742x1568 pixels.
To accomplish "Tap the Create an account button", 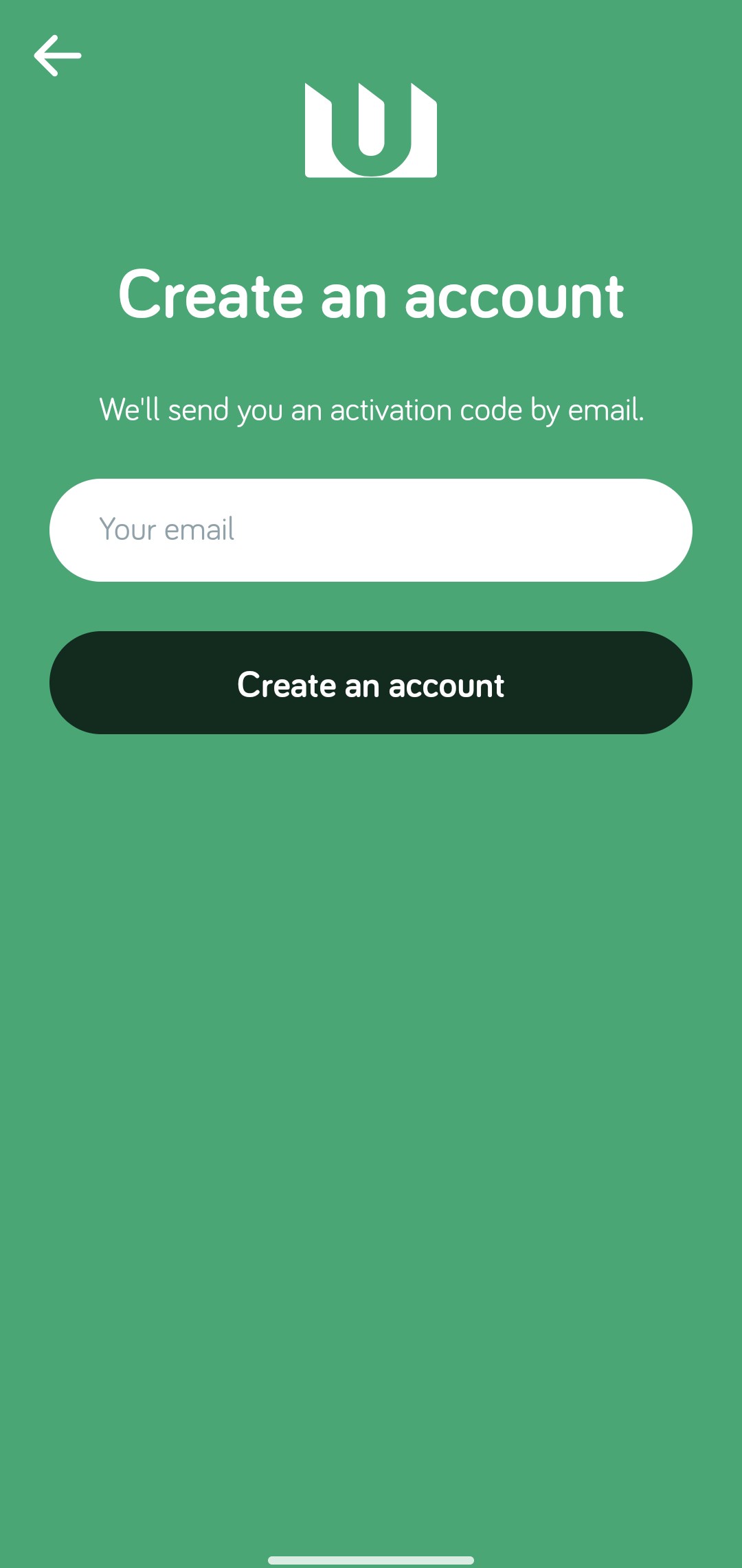I will pyautogui.click(x=371, y=683).
